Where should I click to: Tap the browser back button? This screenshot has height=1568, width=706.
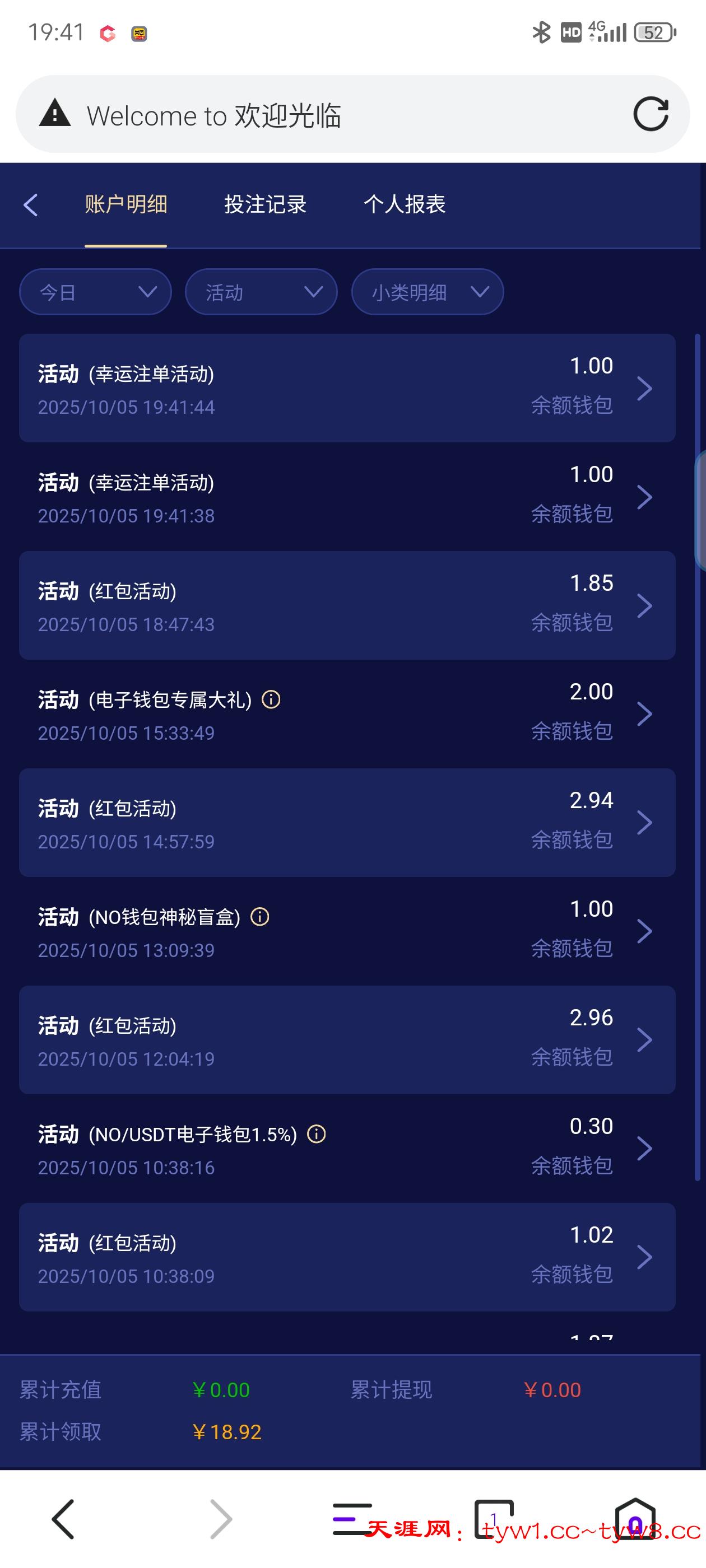click(63, 1519)
